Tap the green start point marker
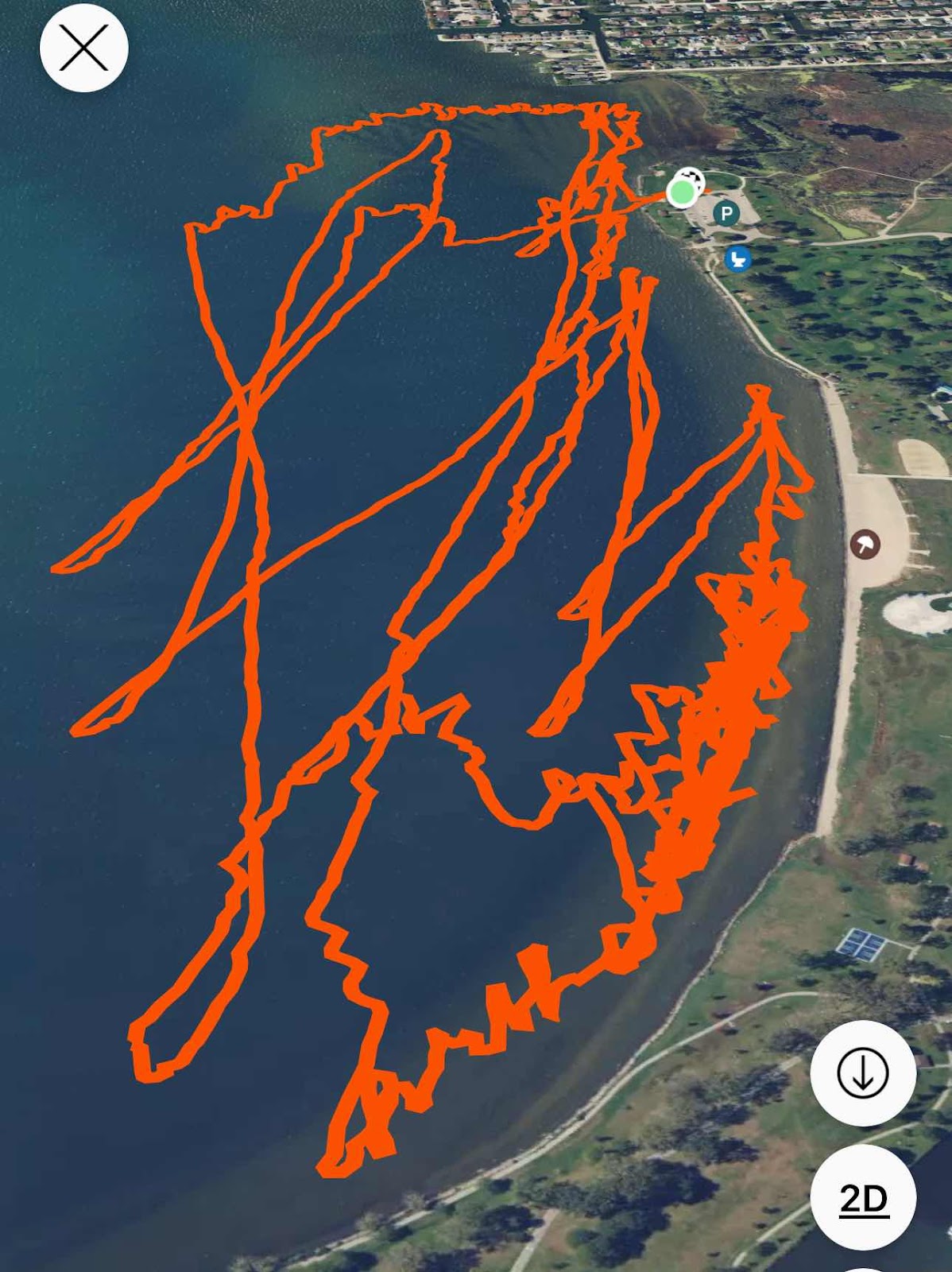 point(681,192)
